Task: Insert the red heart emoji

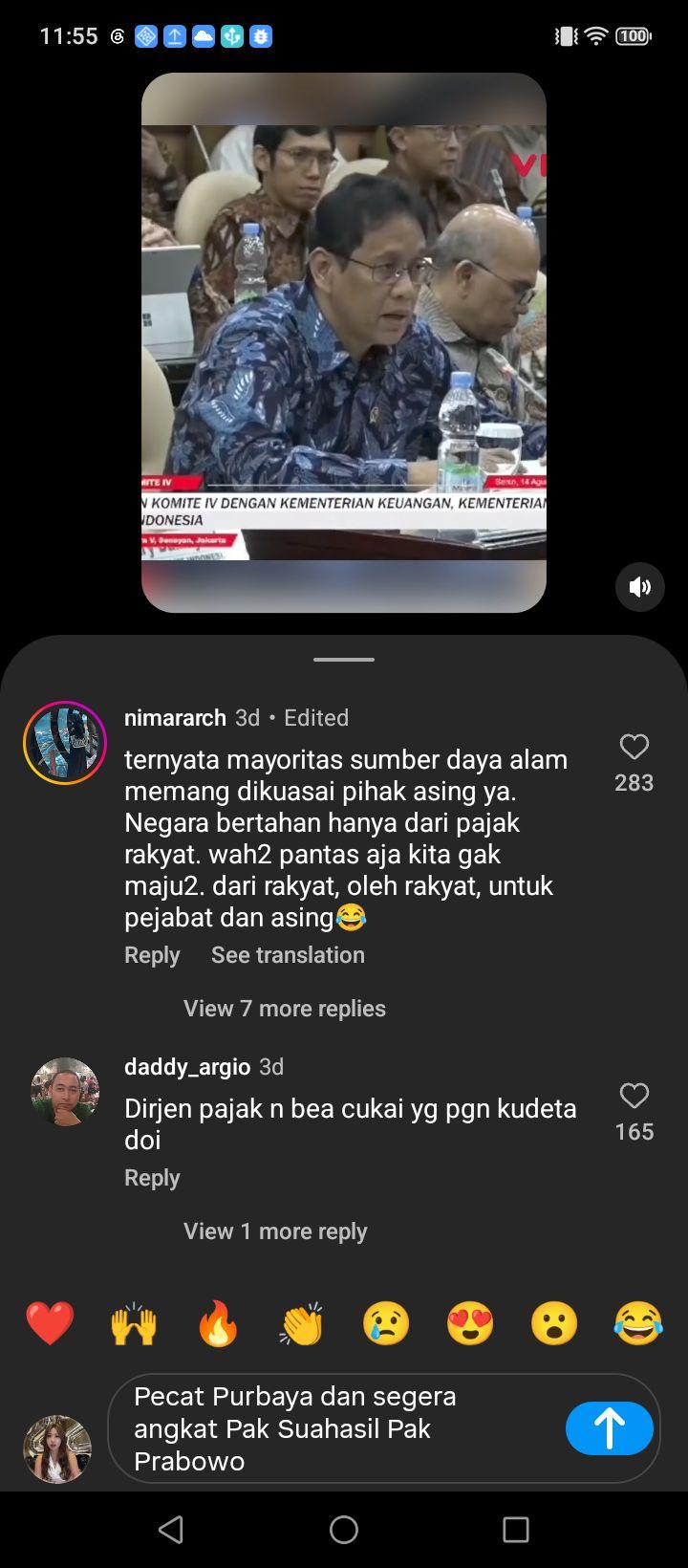Action: (x=50, y=1324)
